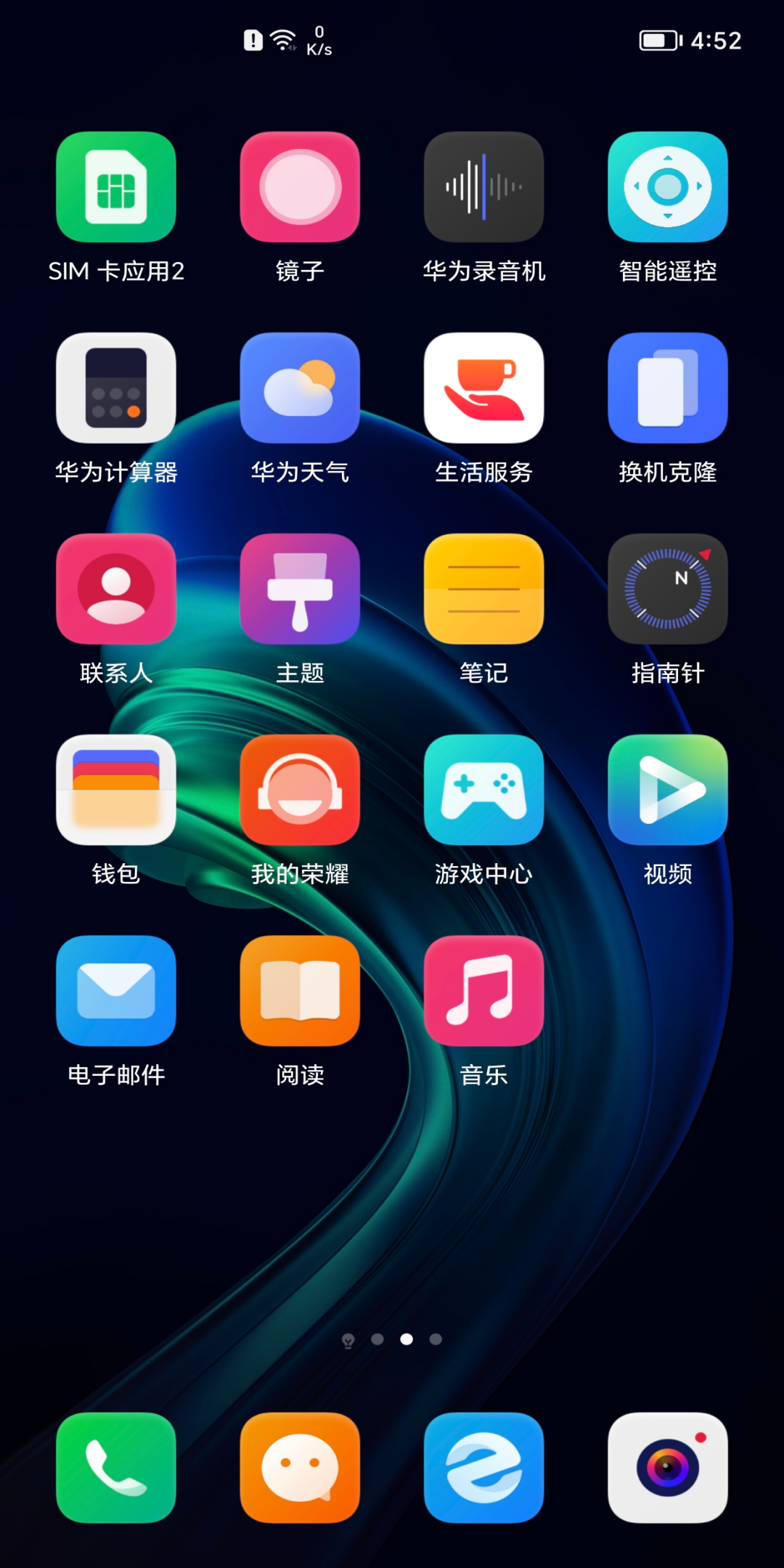The height and width of the screenshot is (1568, 784).
Task: Launch 华为计算器 calculator
Action: coord(116,388)
